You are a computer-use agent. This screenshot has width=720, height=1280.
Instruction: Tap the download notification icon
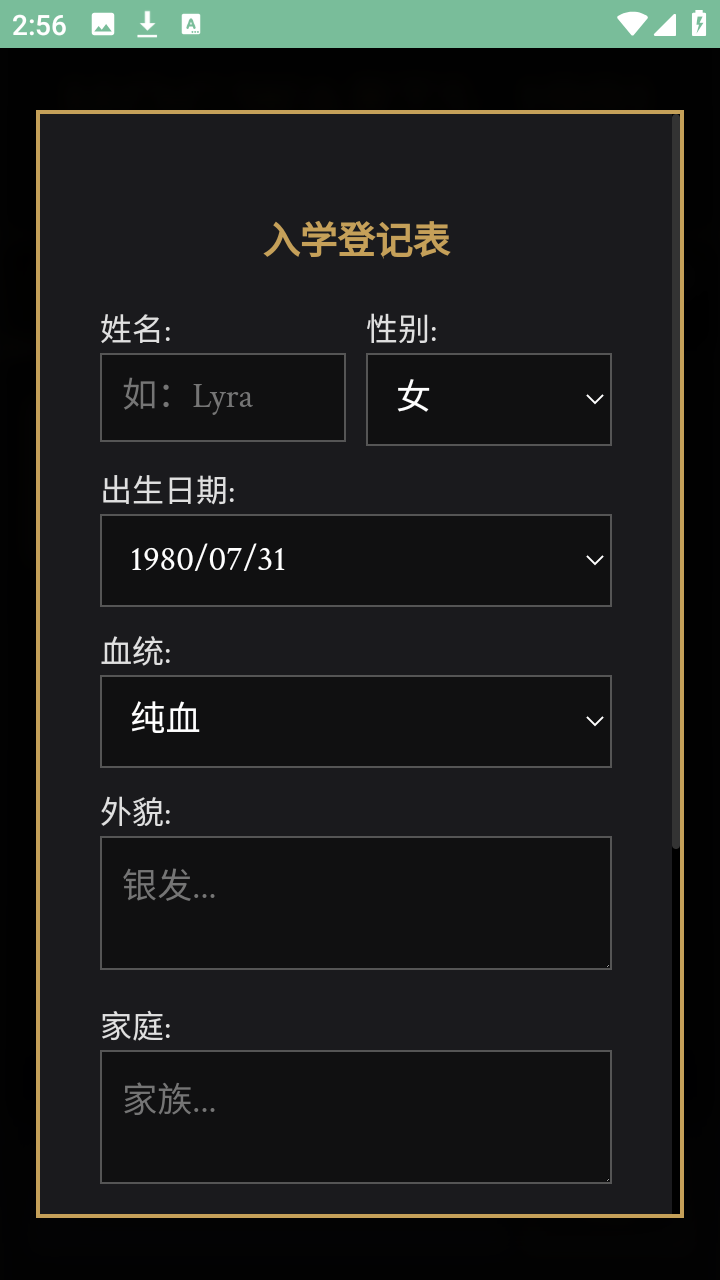pos(148,24)
